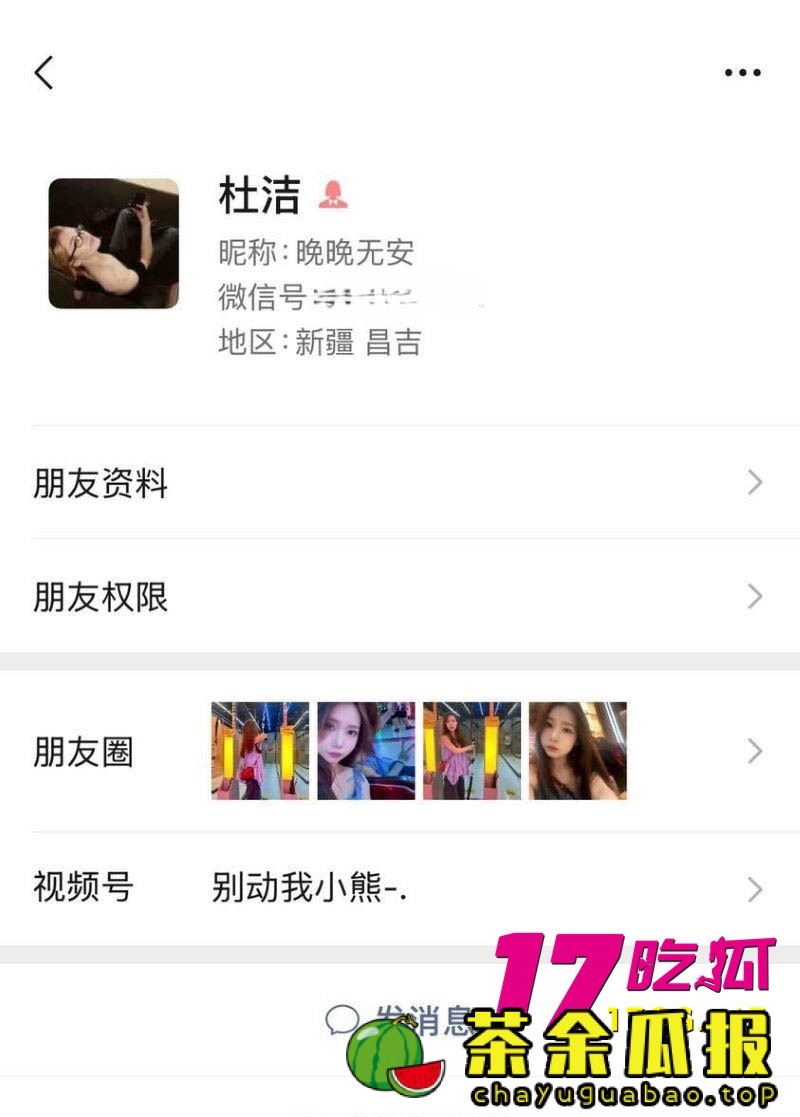Screen dimensions: 800x1117
Task: Open 视频号 channel 别动我小熊-.
Action: tap(400, 888)
